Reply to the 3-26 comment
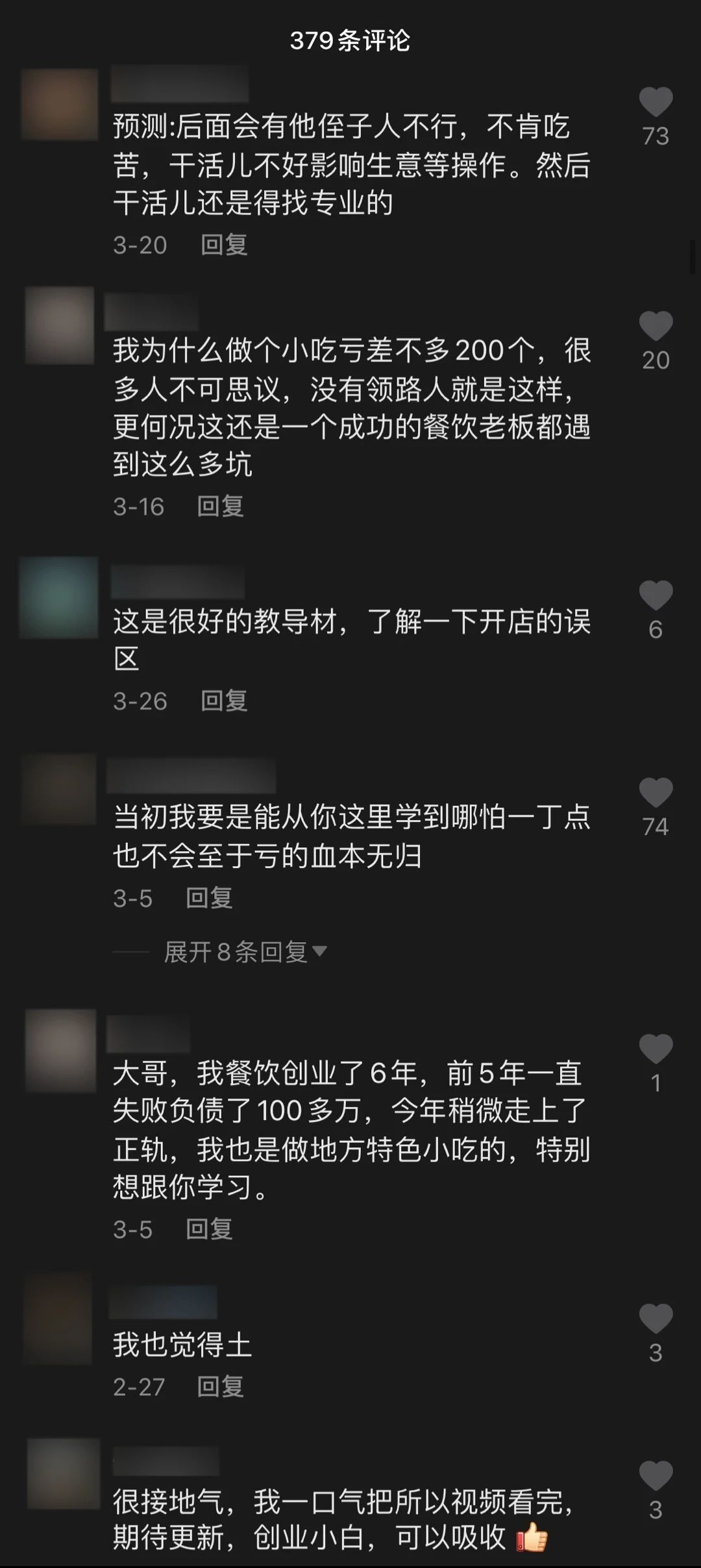This screenshot has width=701, height=1568. coord(224,701)
